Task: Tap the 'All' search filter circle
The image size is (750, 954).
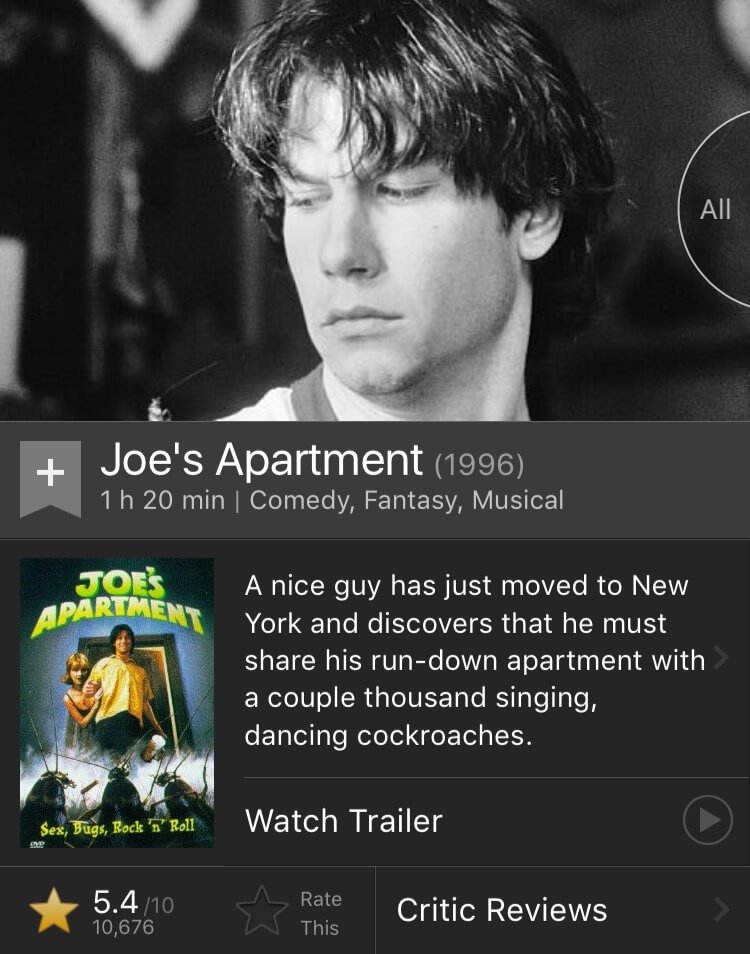Action: click(x=716, y=209)
